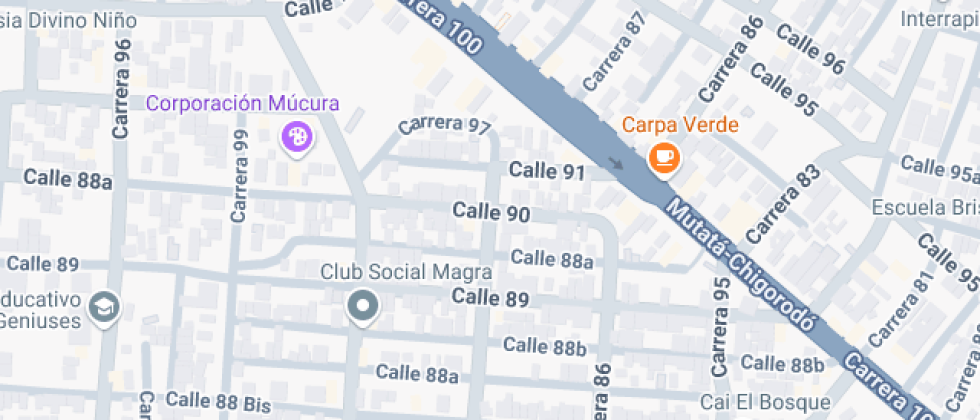The width and height of the screenshot is (980, 420).
Task: Tap the school marker near Geniuses
Action: [103, 306]
